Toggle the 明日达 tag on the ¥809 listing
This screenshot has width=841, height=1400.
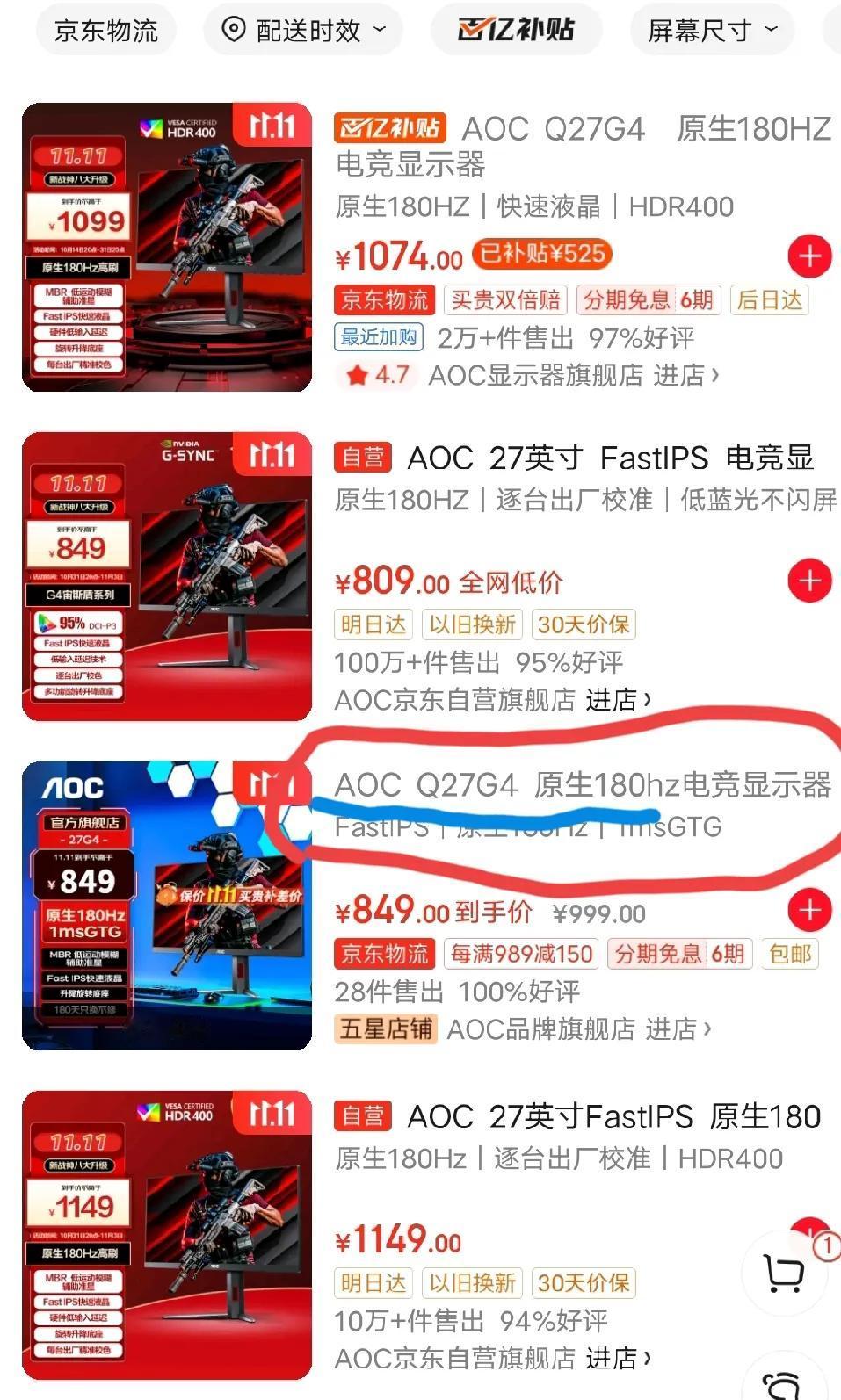pyautogui.click(x=372, y=624)
